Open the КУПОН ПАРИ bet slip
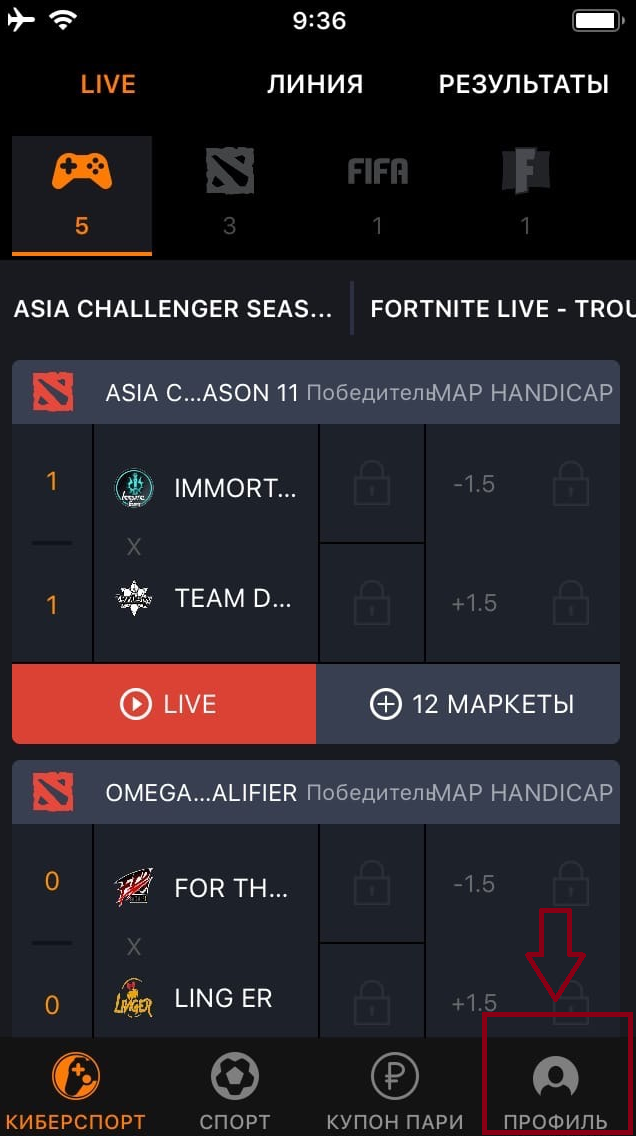The image size is (636, 1136). pos(394,1090)
